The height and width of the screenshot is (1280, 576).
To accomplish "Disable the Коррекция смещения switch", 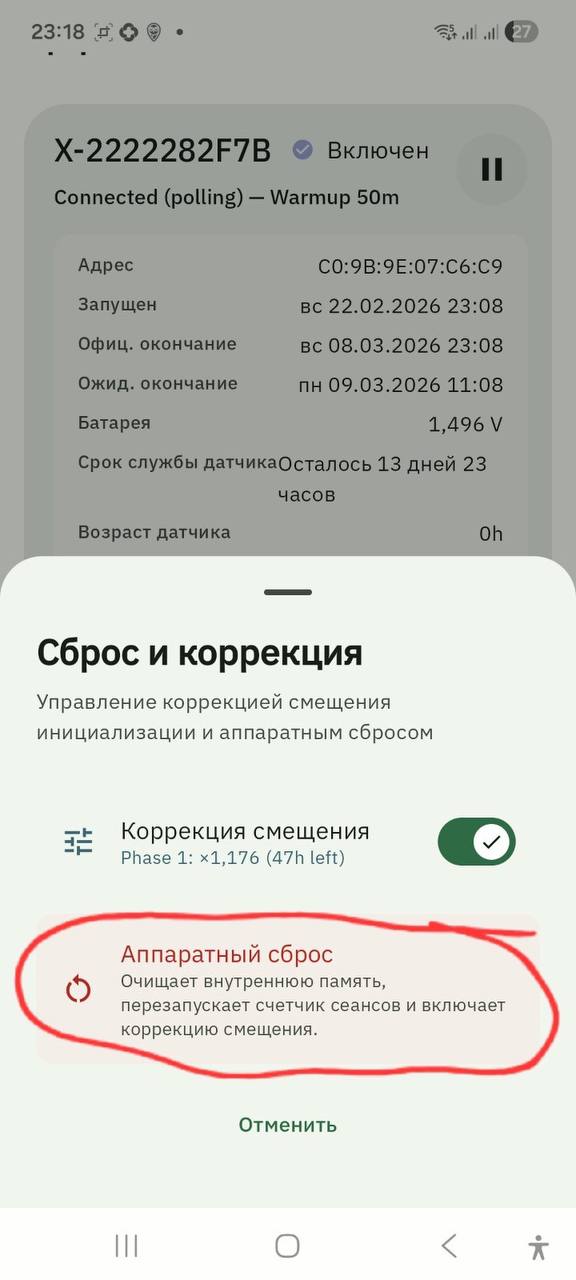I will click(476, 842).
